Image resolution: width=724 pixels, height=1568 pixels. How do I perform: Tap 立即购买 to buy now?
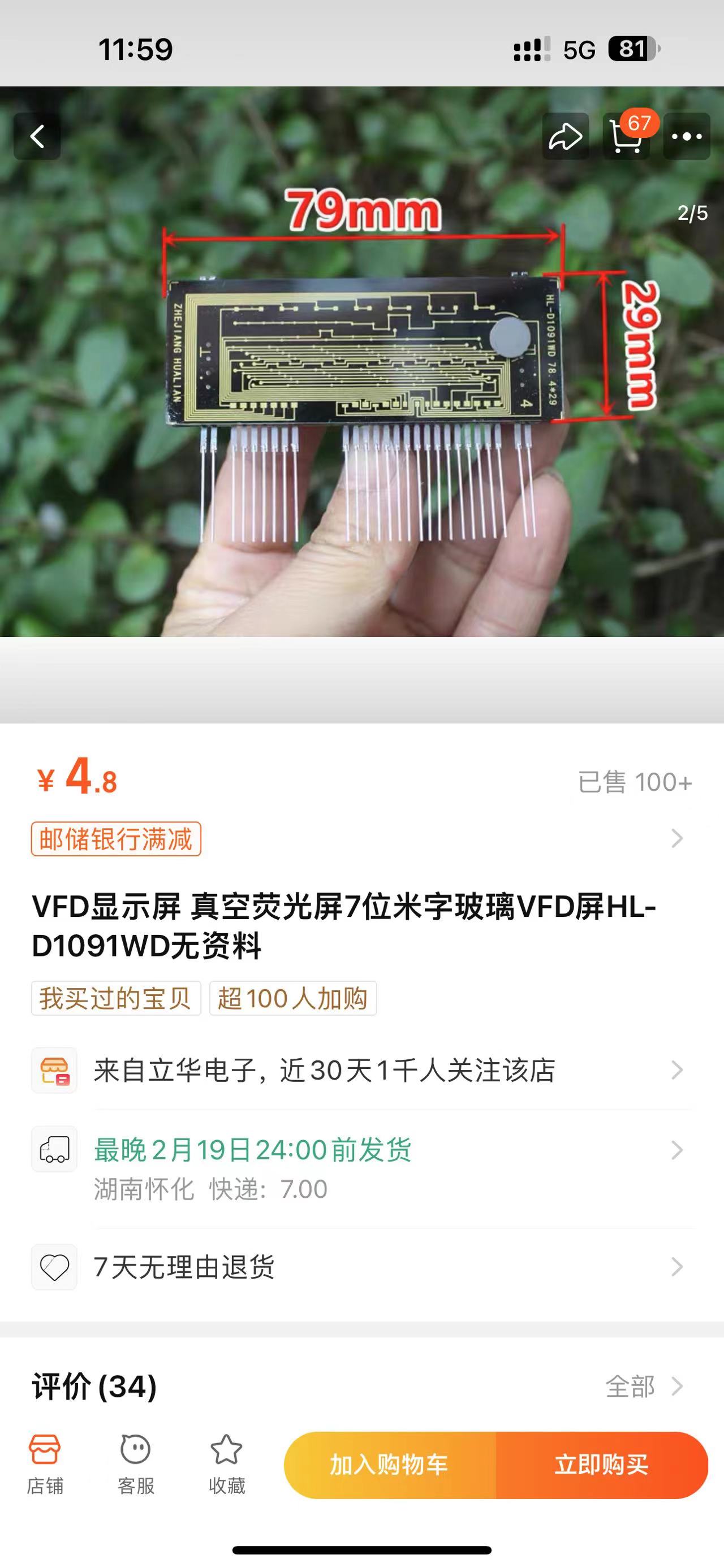(x=602, y=1465)
